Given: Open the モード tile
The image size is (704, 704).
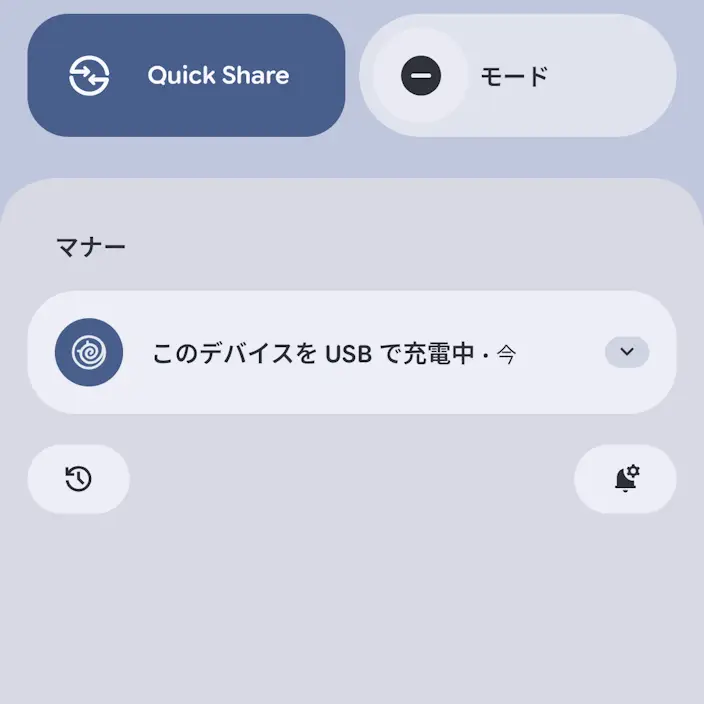Looking at the screenshot, I should [x=518, y=75].
